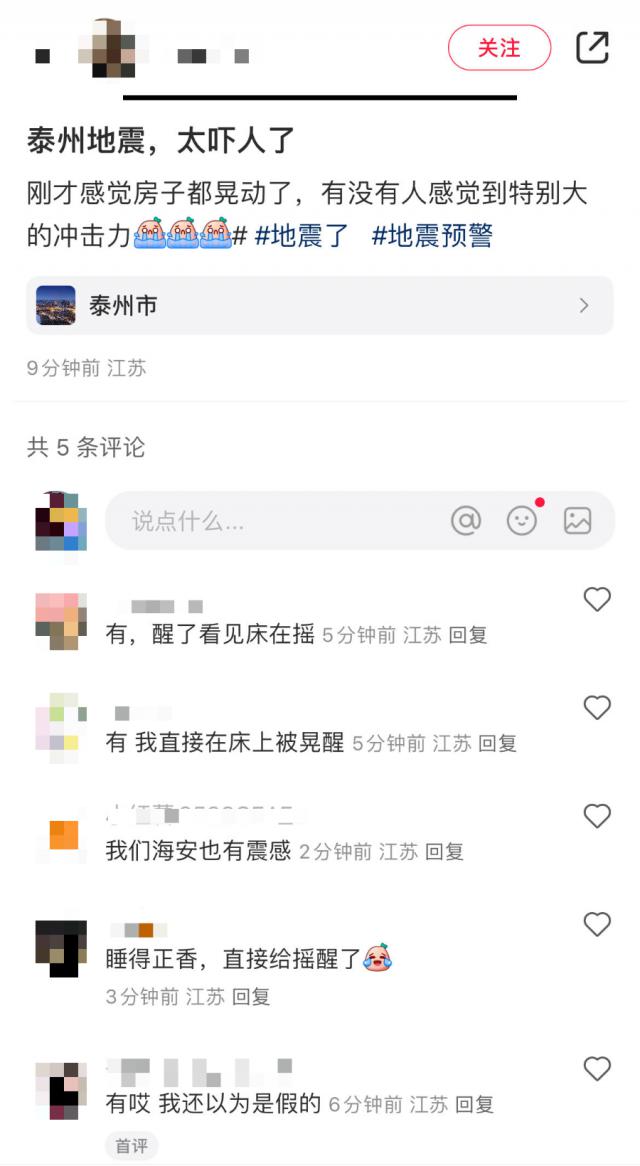Open the #地震了 hashtag
Viewport: 640px width, 1166px height.
click(x=301, y=236)
